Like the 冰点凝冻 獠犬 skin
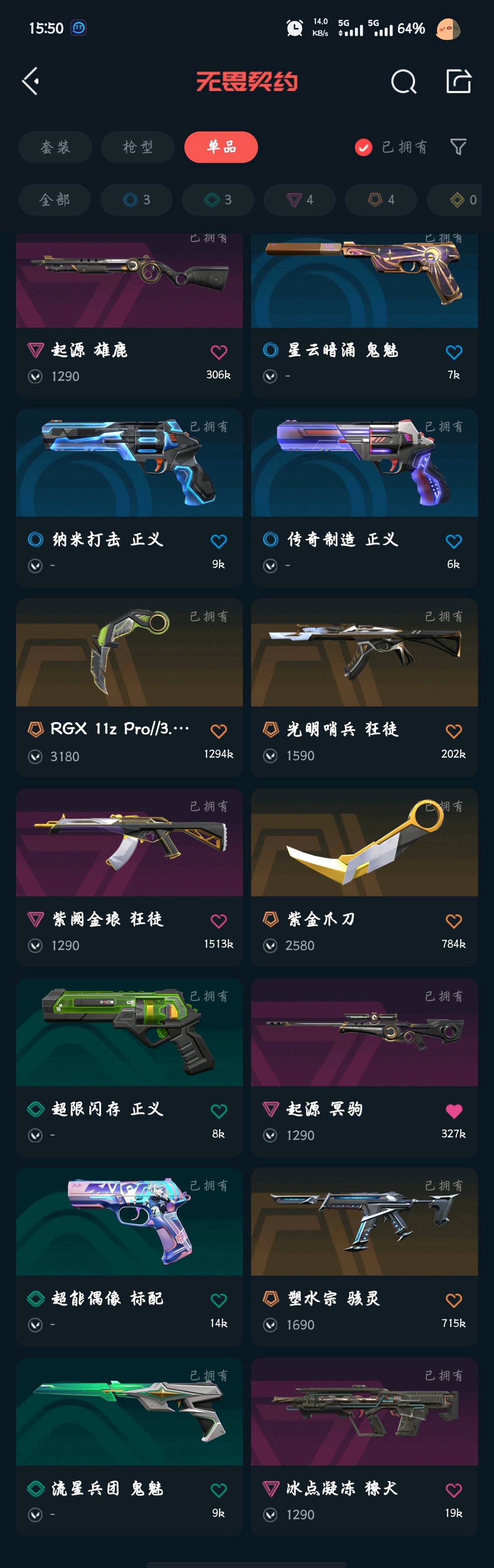The height and width of the screenshot is (1568, 494). click(453, 1490)
